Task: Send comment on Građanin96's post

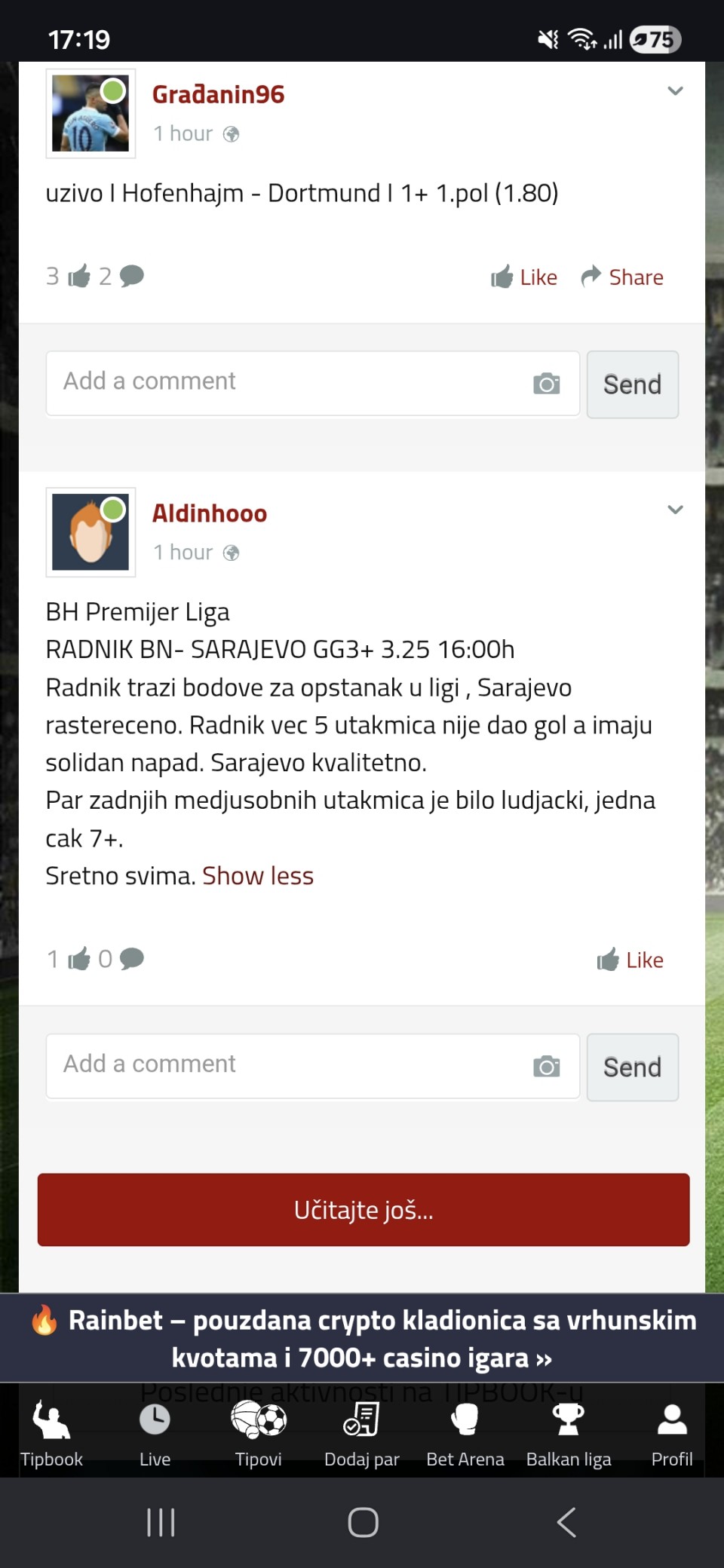Action: point(632,384)
